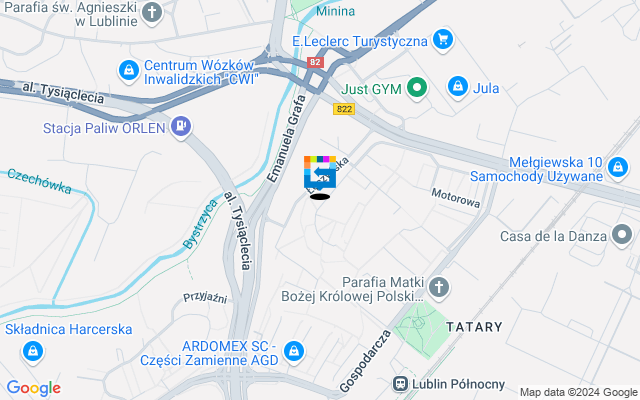Tap the E.Leclerc Turystyczna shopping pin
Screen dimensions: 640x400
click(x=443, y=41)
